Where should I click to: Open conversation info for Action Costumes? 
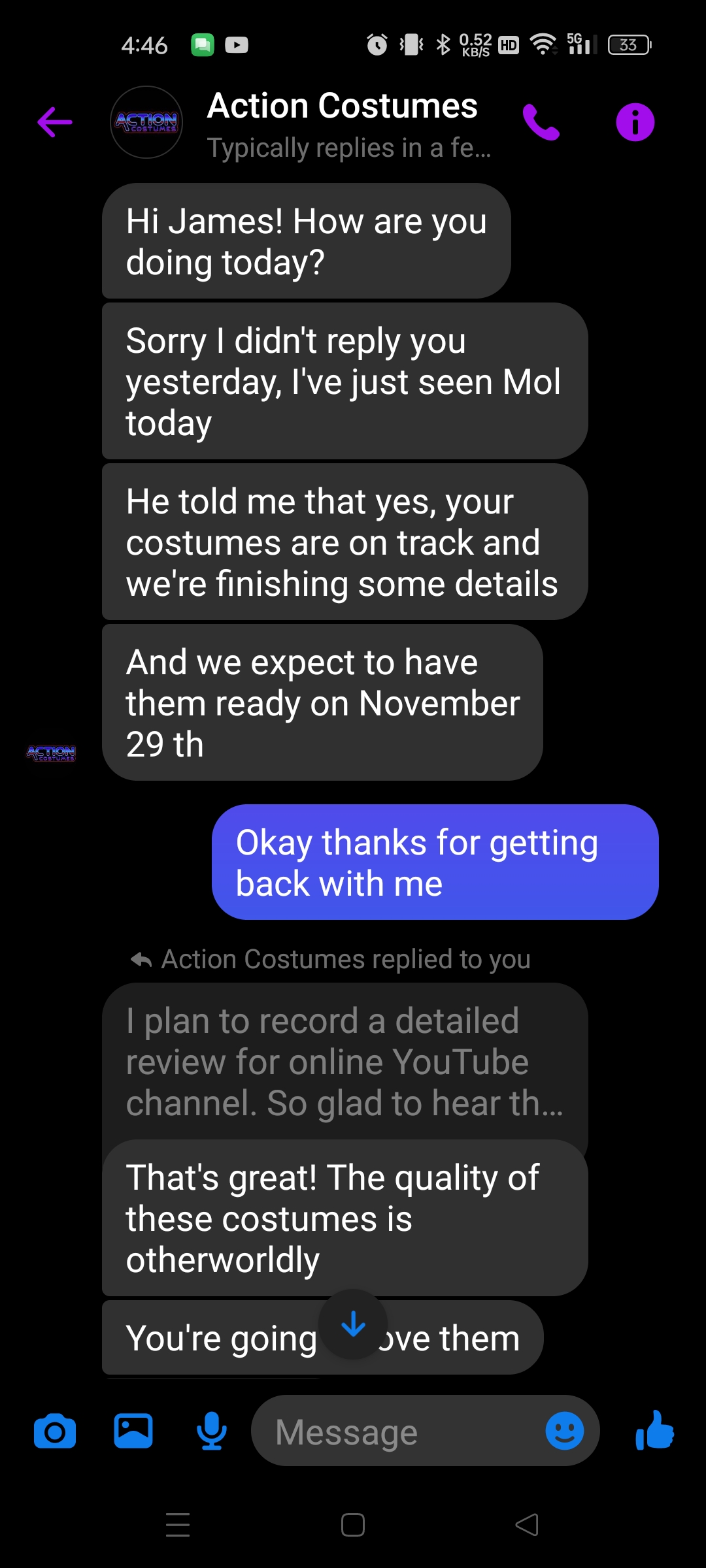click(x=635, y=122)
